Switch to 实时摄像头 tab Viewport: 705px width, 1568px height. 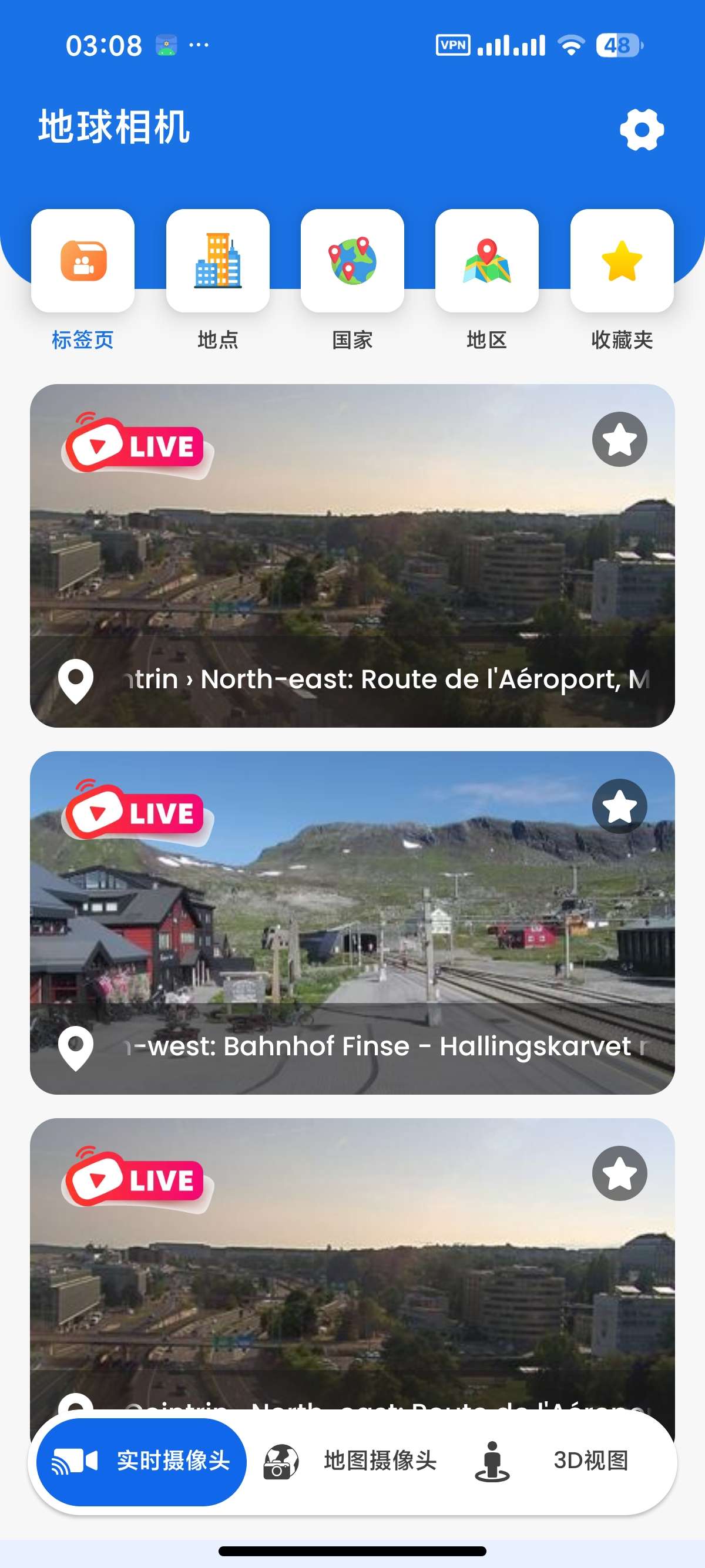click(x=142, y=1462)
